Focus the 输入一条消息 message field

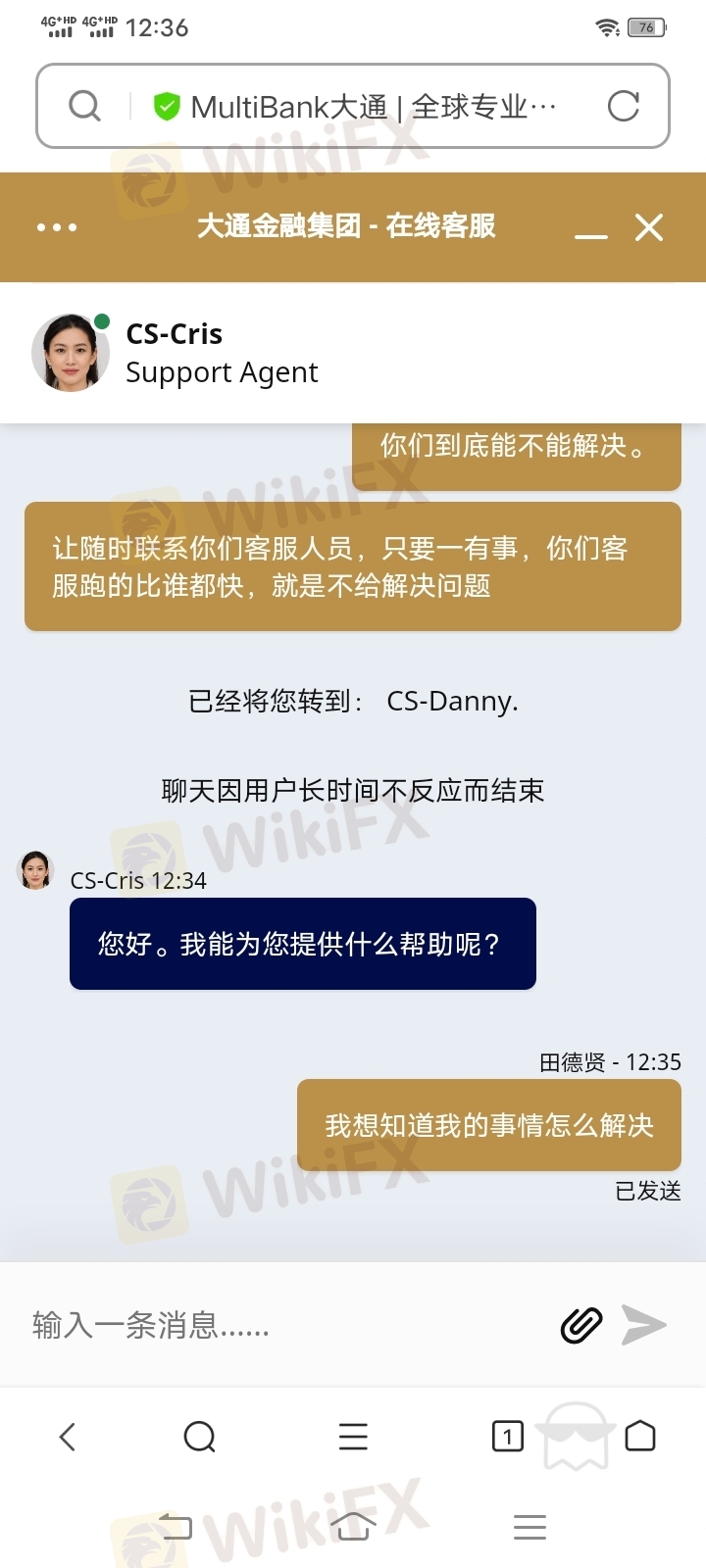coord(284,1325)
